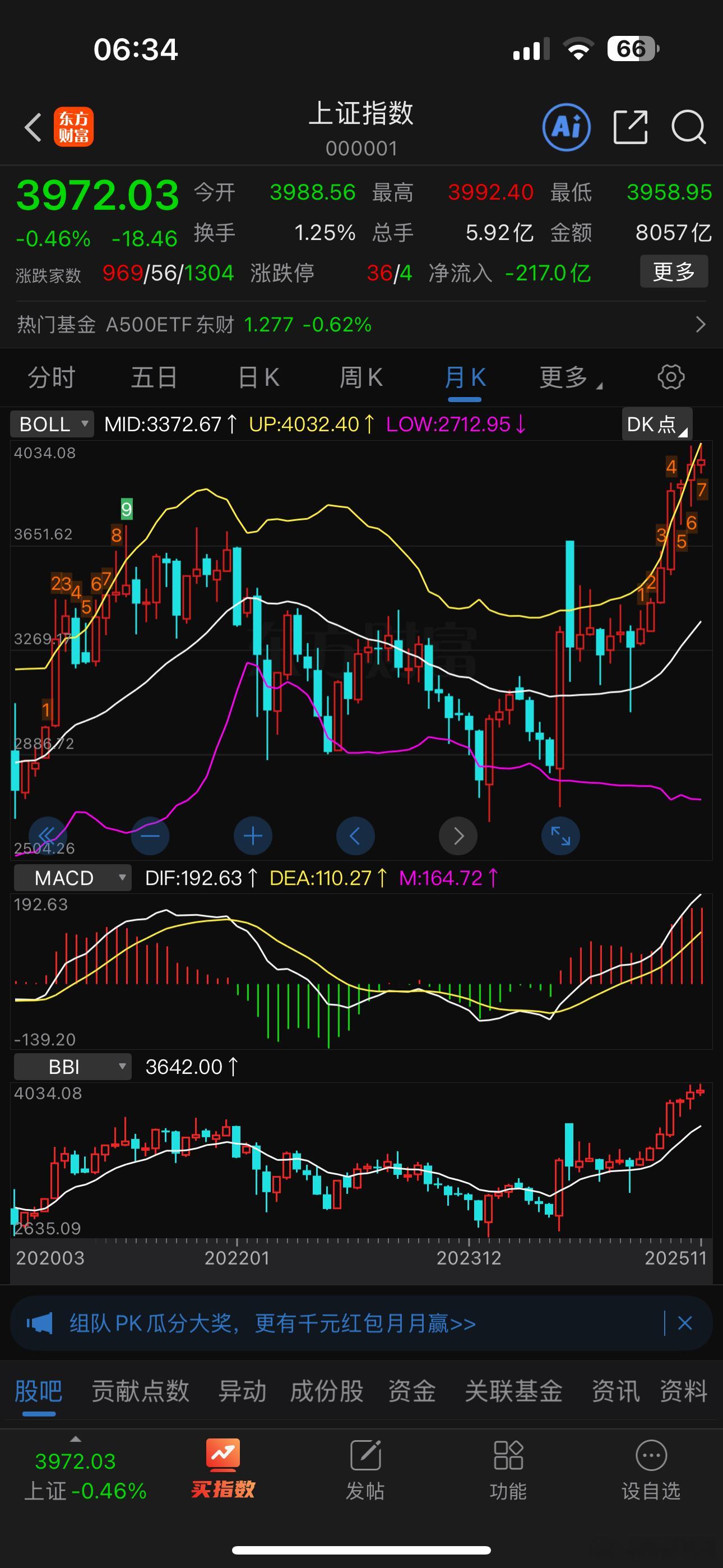
Task: Switch to the 日K tab
Action: [258, 377]
